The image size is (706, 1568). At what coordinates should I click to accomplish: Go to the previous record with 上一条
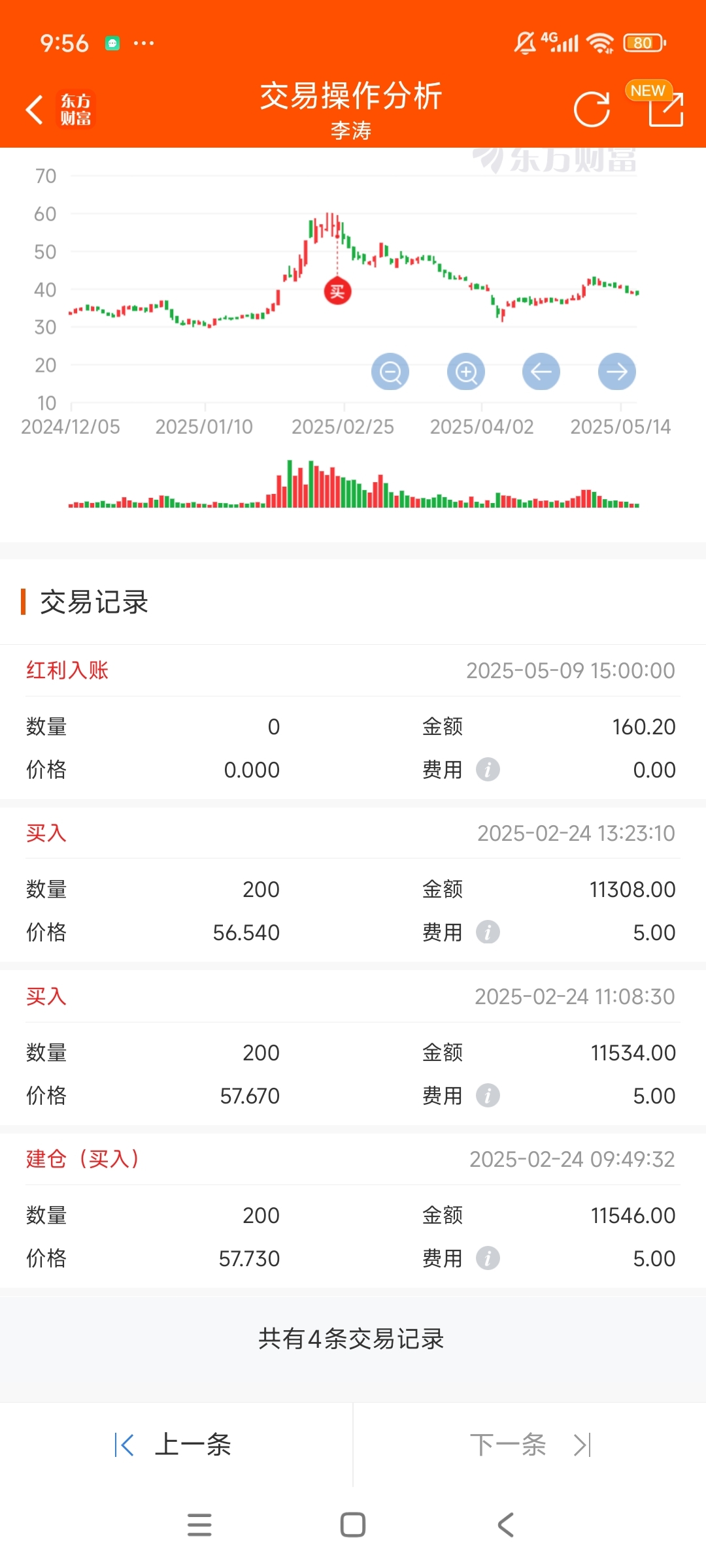pyautogui.click(x=173, y=1445)
